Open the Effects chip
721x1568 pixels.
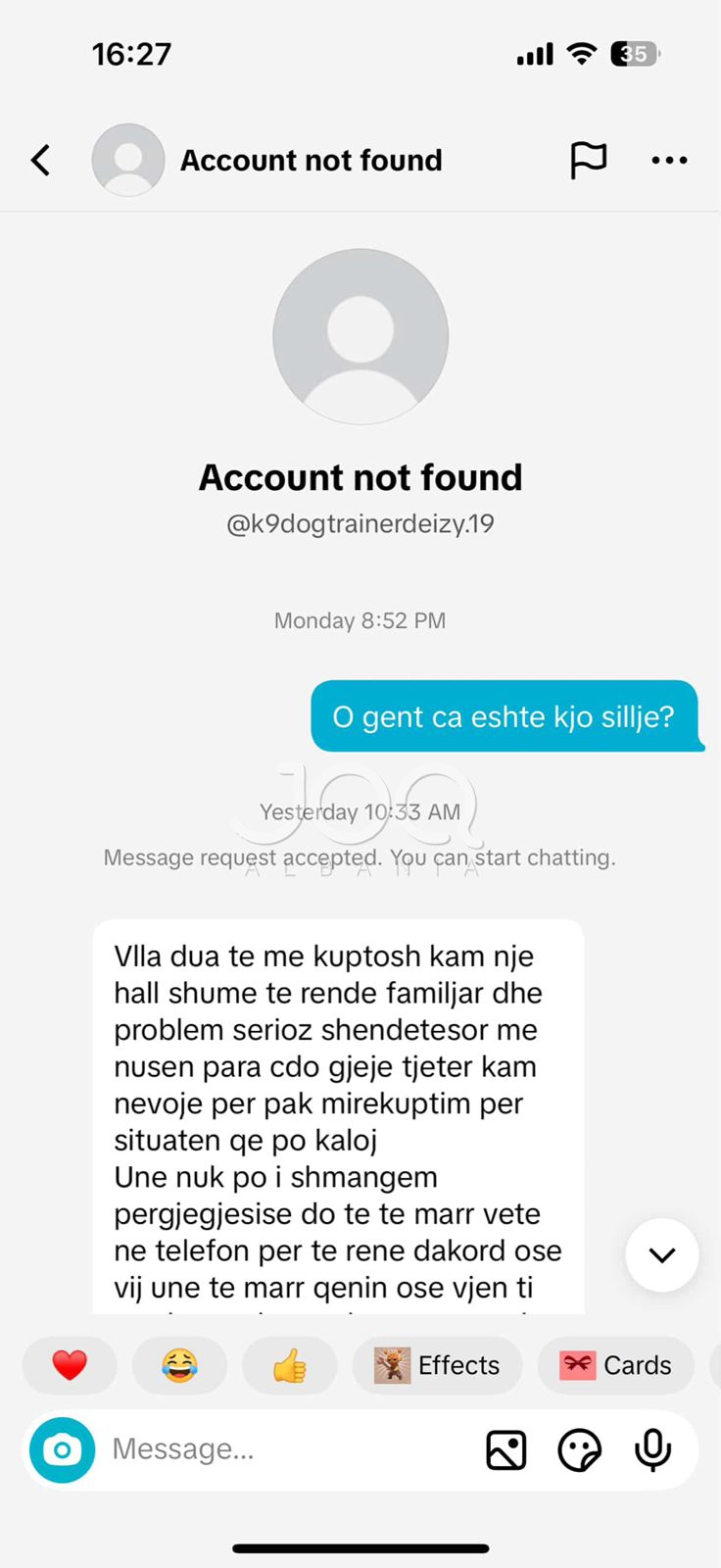click(x=437, y=1365)
